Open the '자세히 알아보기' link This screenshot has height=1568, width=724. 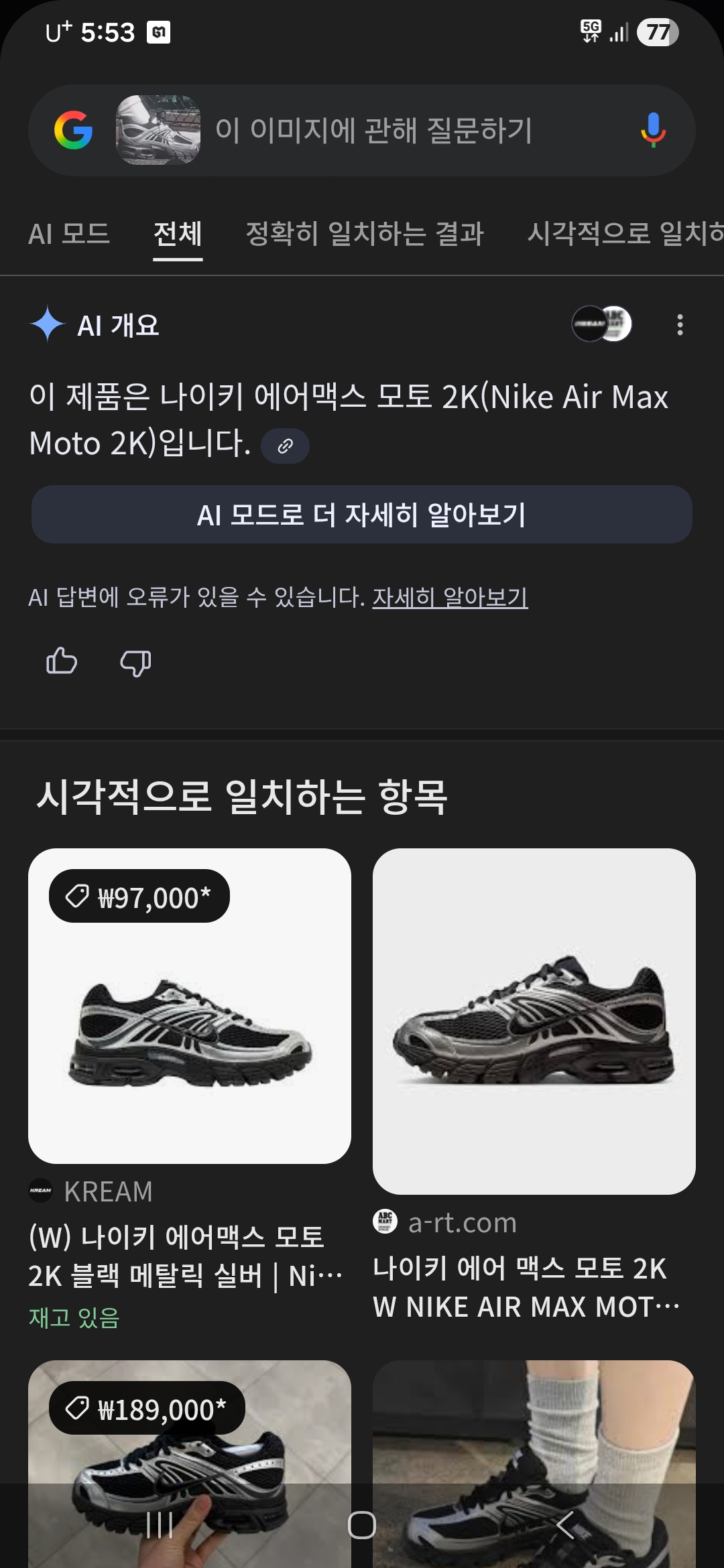(x=450, y=597)
